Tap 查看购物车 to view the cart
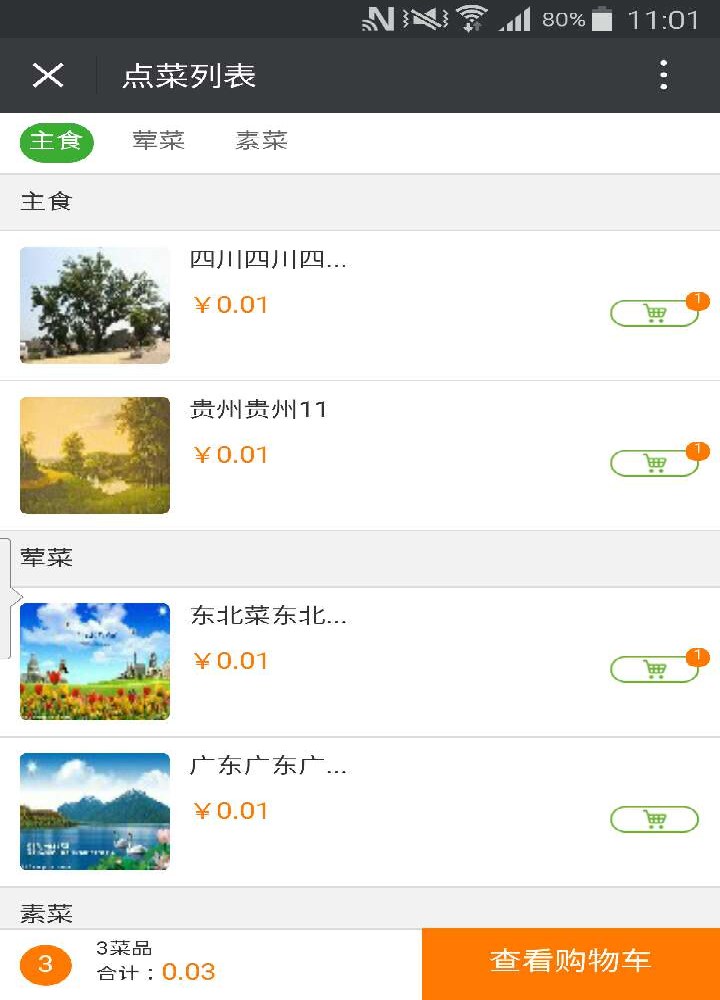720x1000 pixels. 570,963
